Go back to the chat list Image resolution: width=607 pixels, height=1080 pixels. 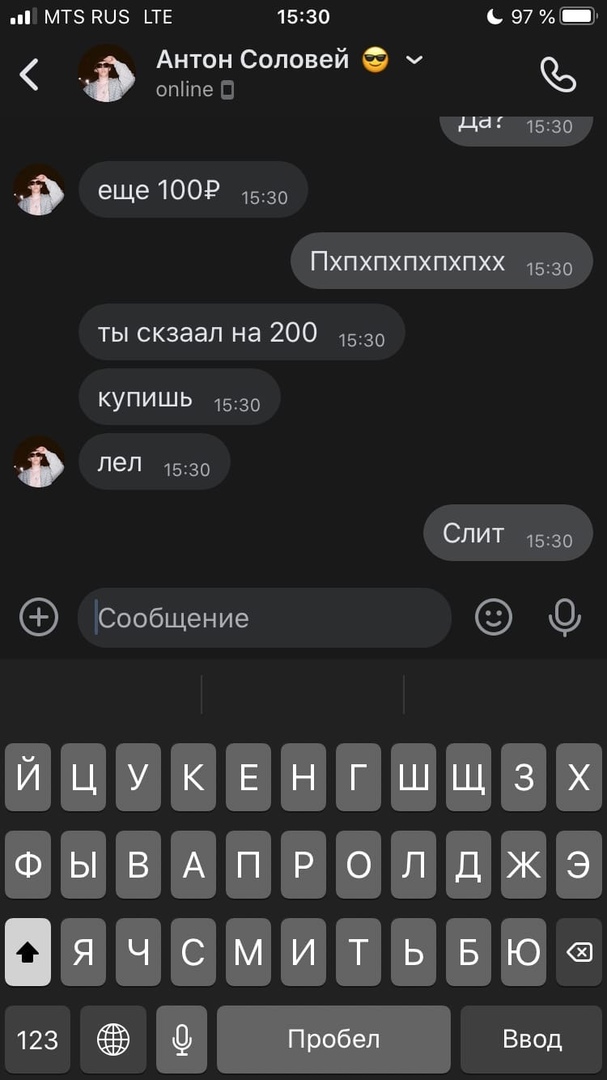pyautogui.click(x=30, y=74)
